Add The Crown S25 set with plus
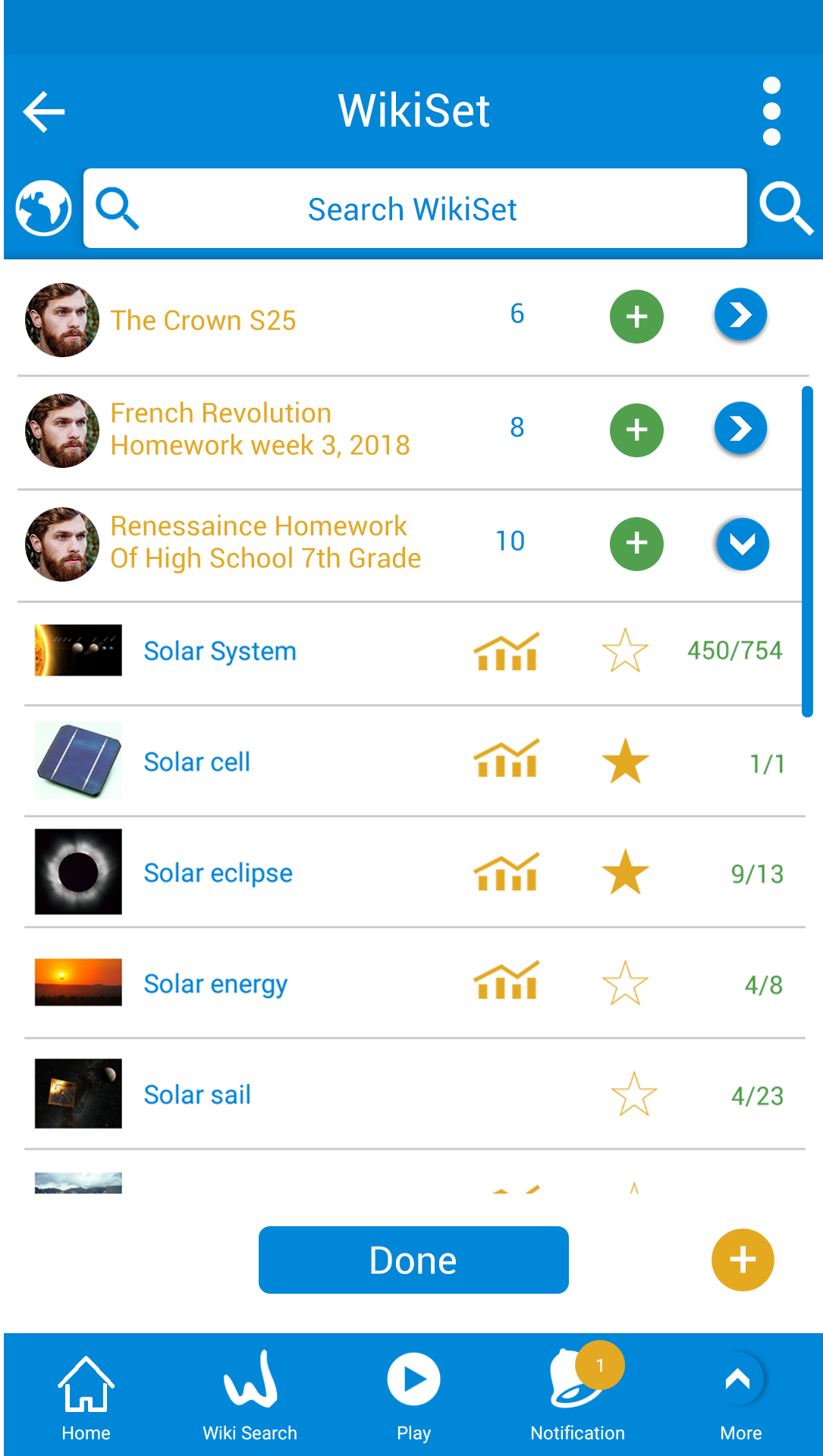This screenshot has height=1456, width=823. pyautogui.click(x=636, y=316)
